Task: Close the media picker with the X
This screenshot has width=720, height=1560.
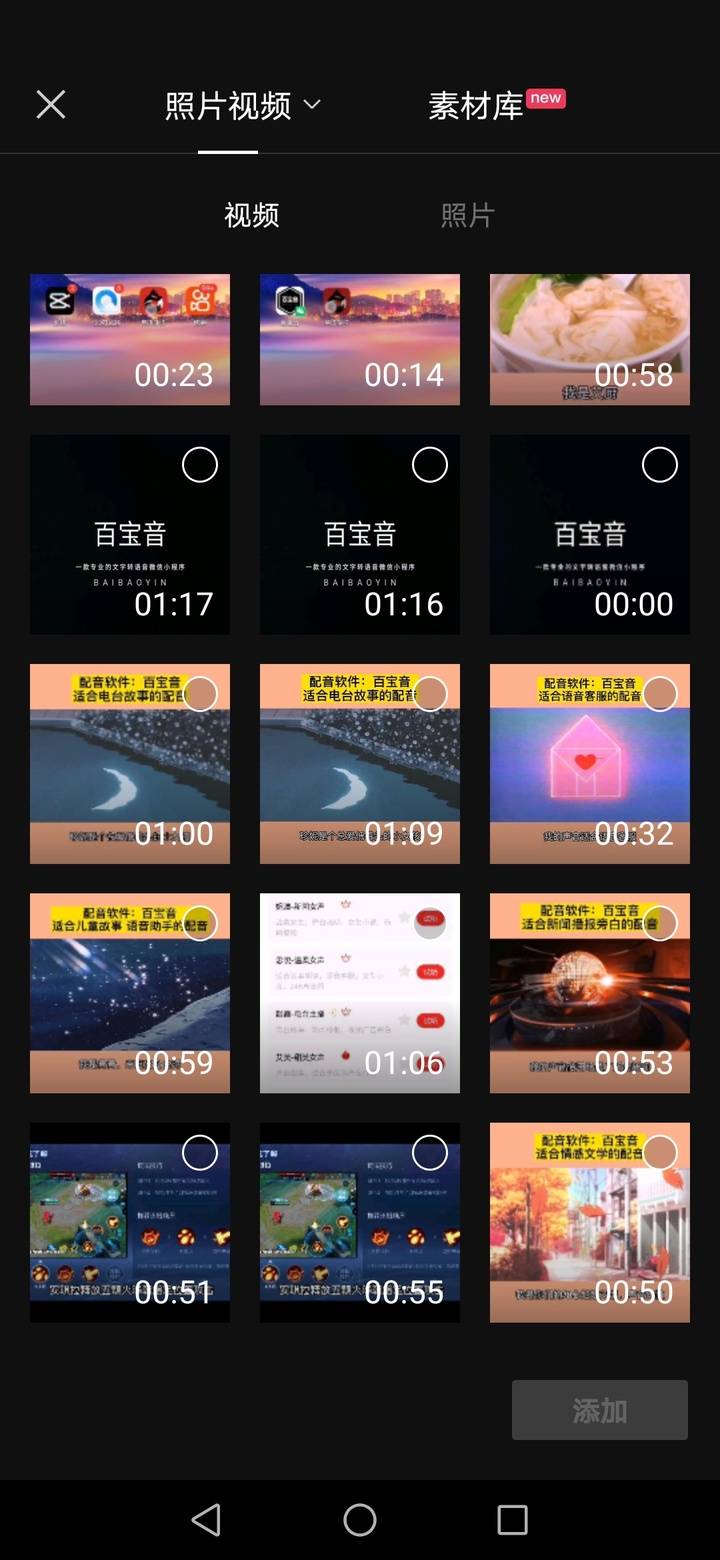Action: [x=50, y=104]
